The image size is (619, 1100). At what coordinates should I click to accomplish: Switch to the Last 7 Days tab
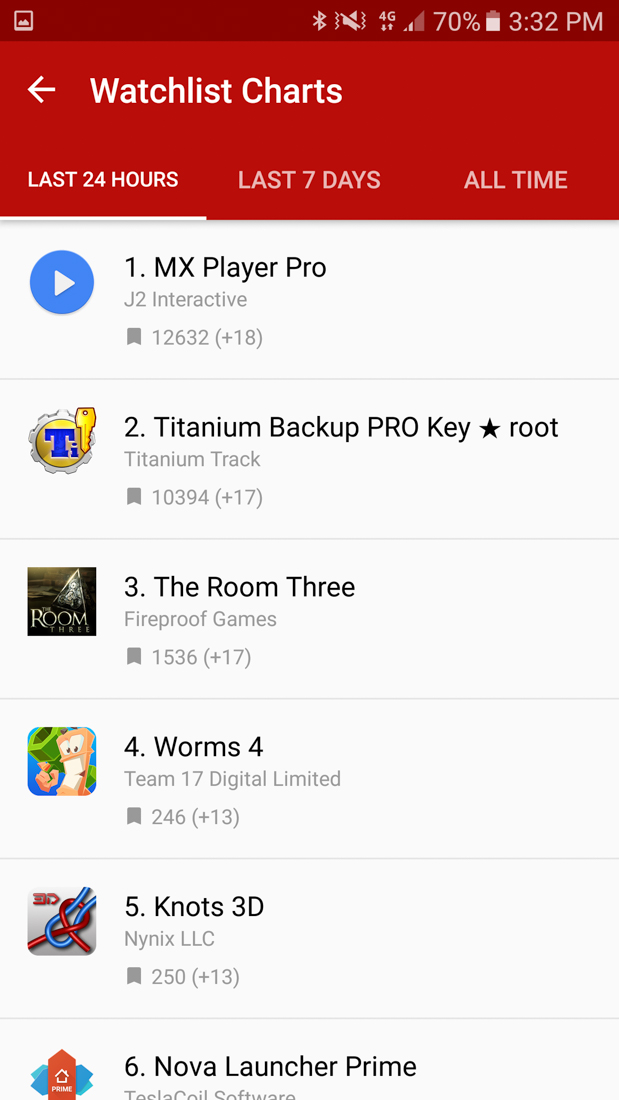click(309, 180)
